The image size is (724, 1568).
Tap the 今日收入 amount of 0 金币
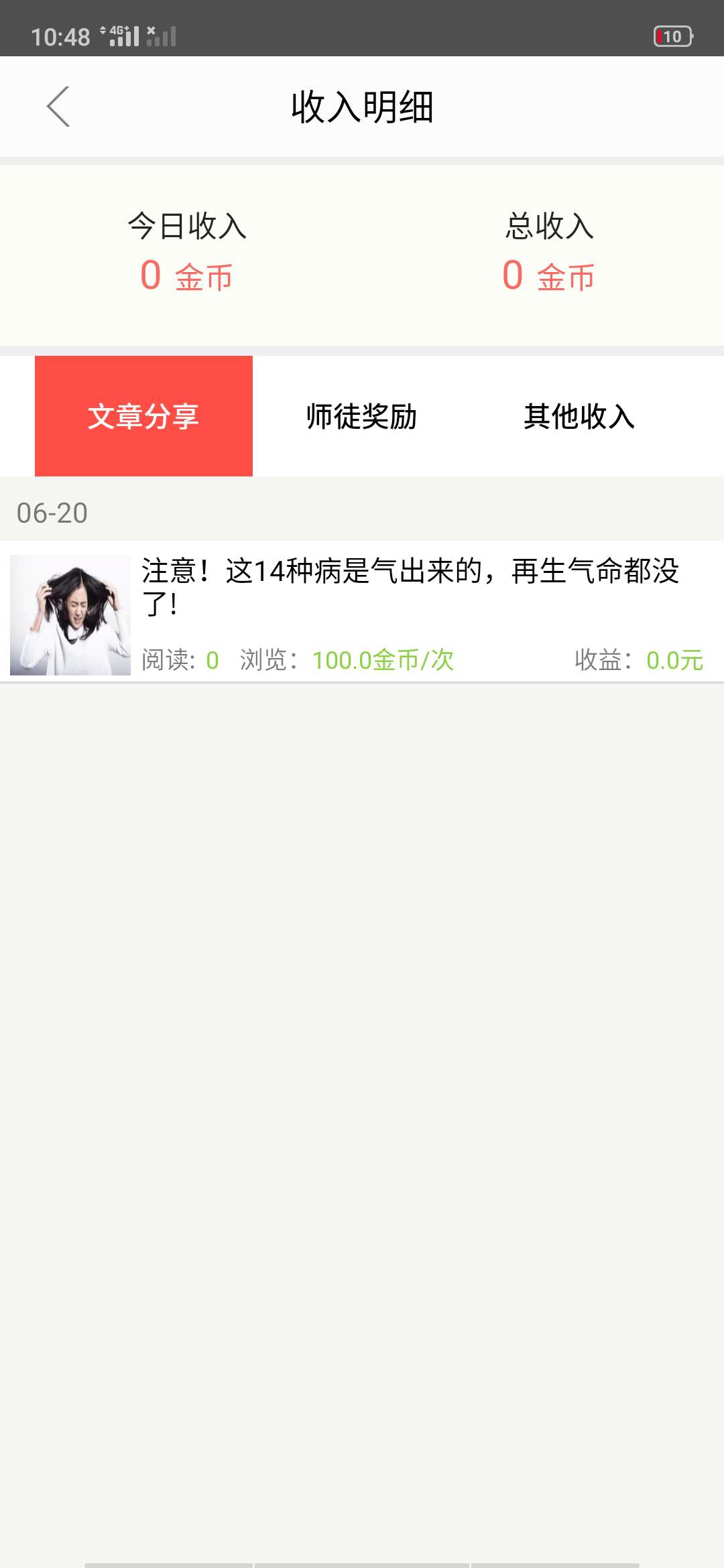186,275
